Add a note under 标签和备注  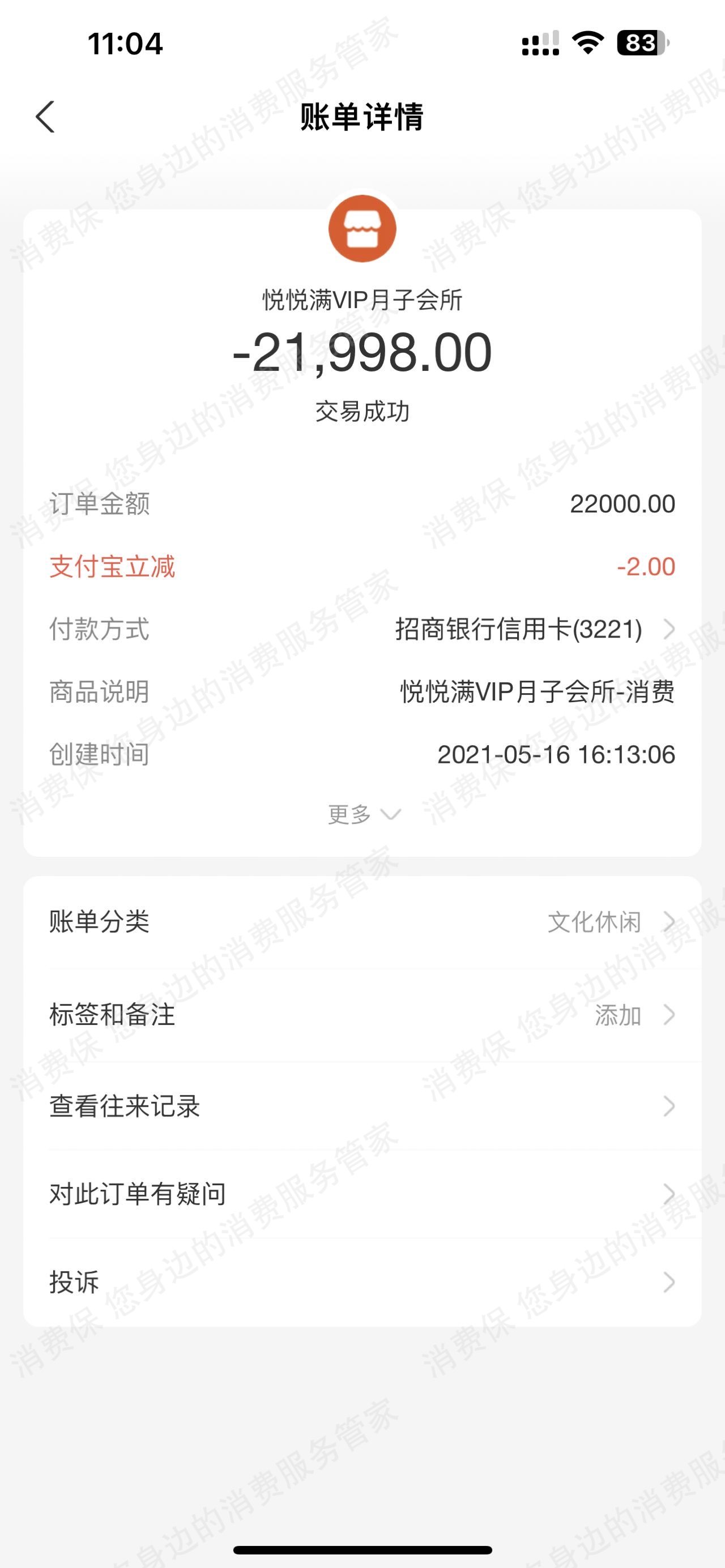coord(362,1015)
